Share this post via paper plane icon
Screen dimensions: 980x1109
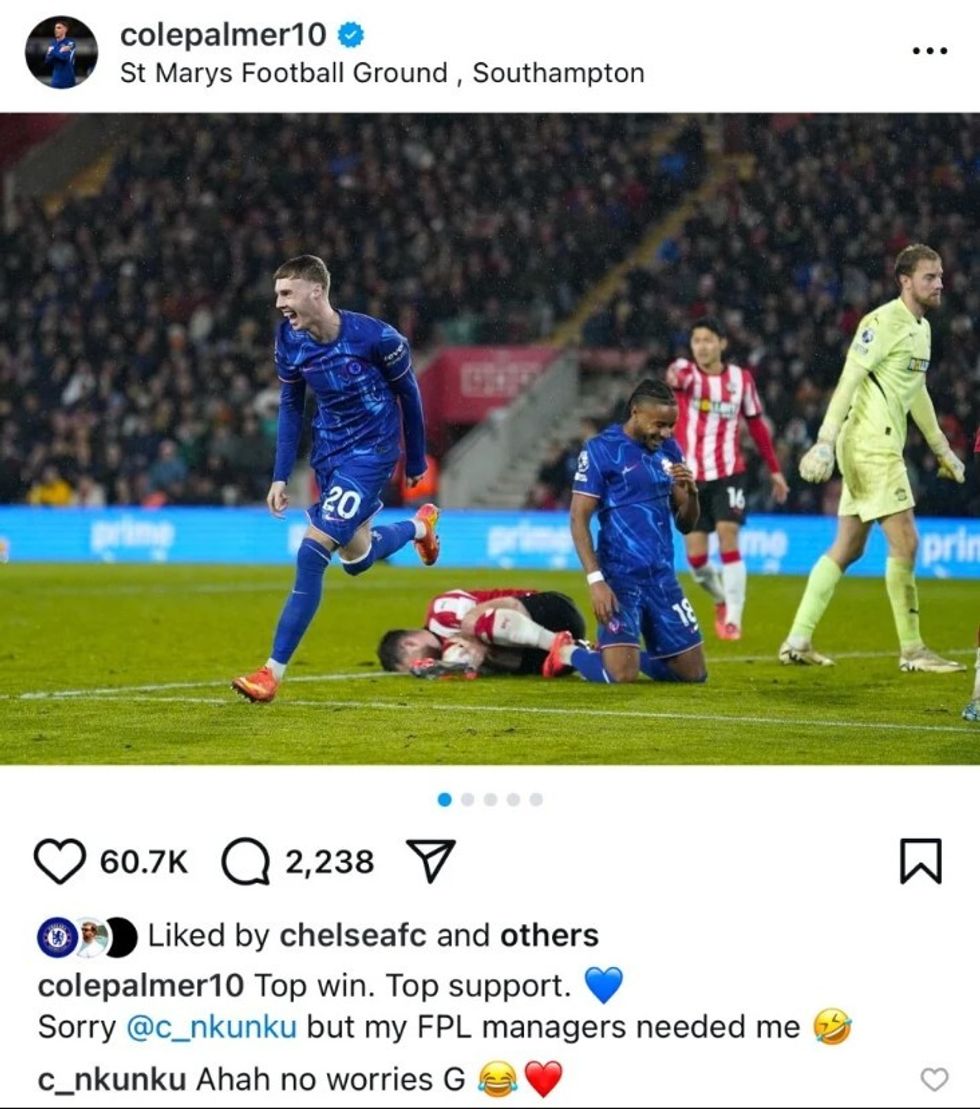coord(431,862)
